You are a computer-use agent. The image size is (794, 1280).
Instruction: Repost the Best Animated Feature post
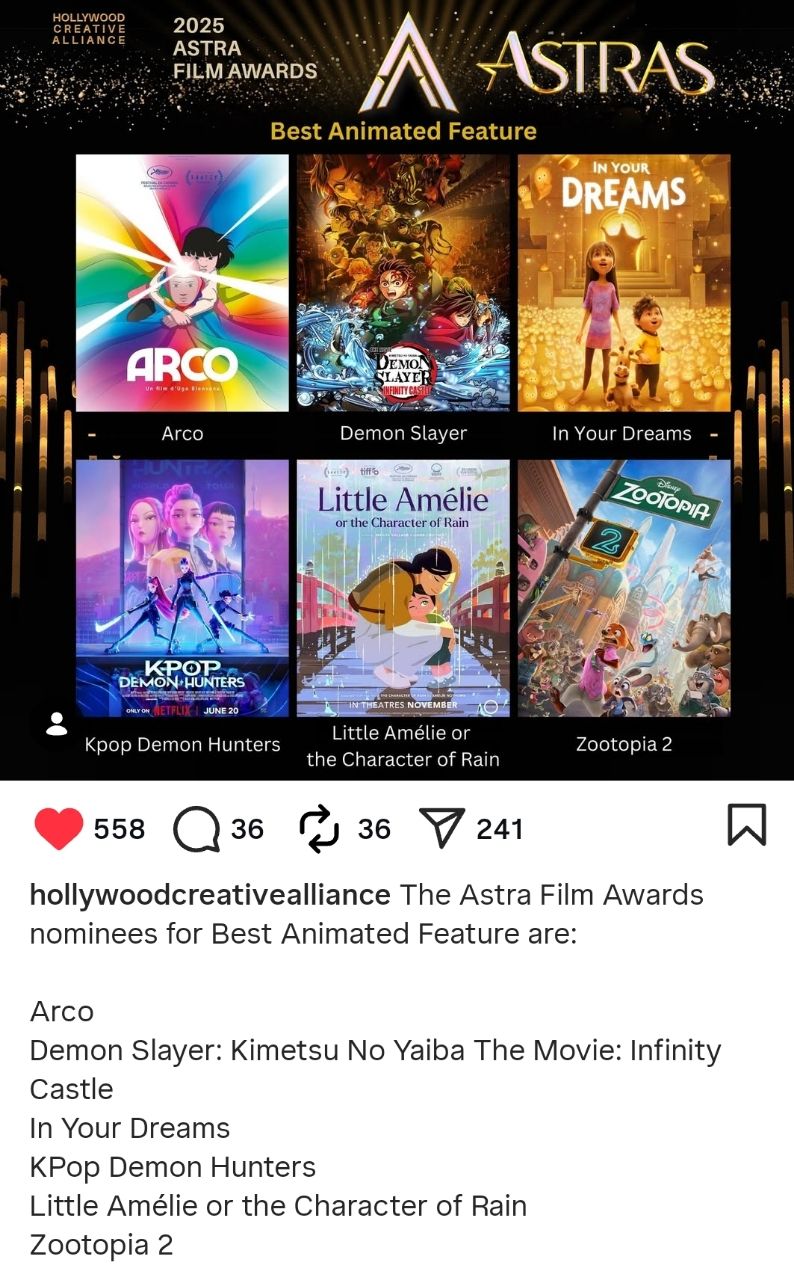point(319,829)
